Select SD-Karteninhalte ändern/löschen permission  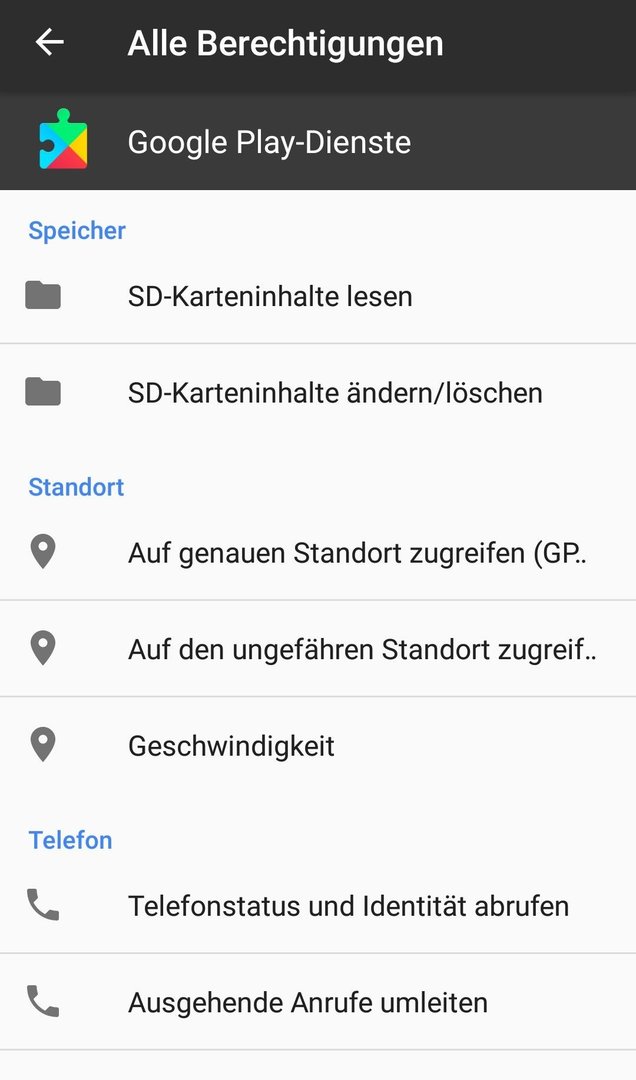[318, 392]
